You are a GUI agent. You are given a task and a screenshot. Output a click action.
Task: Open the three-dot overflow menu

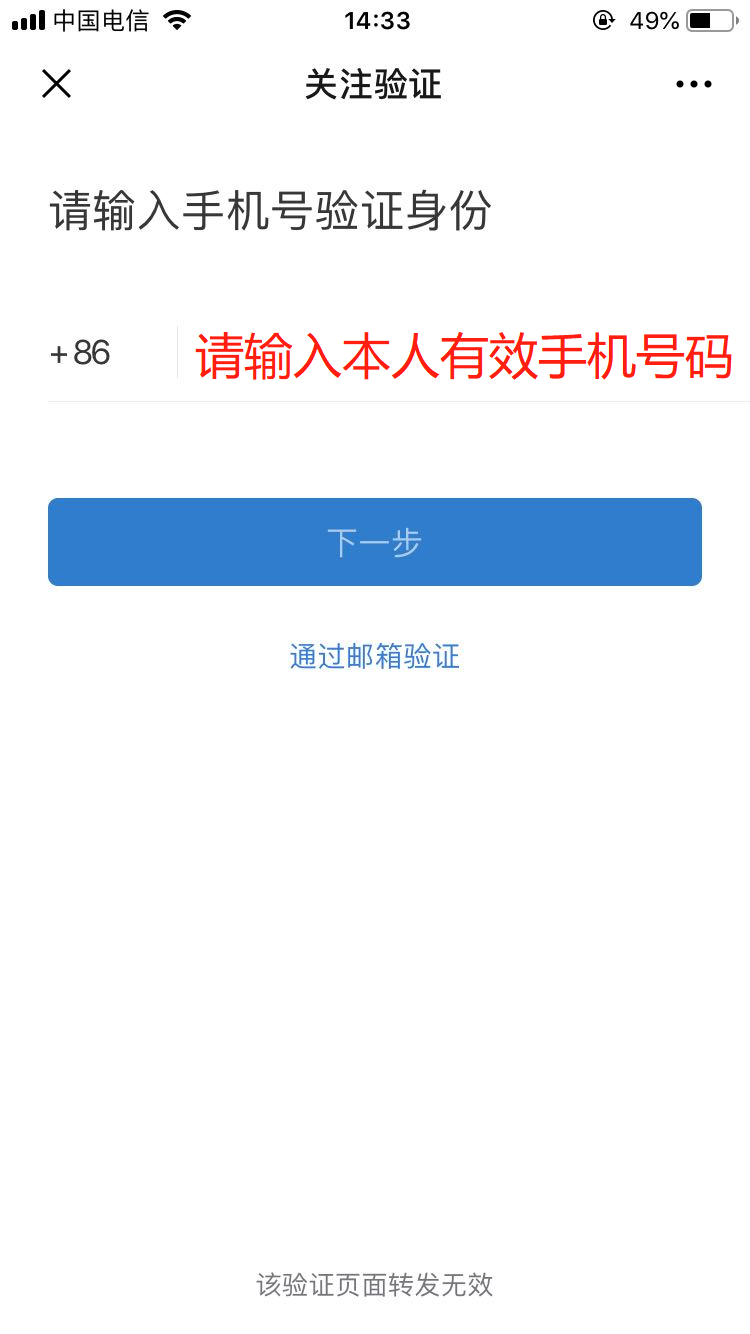coord(693,85)
